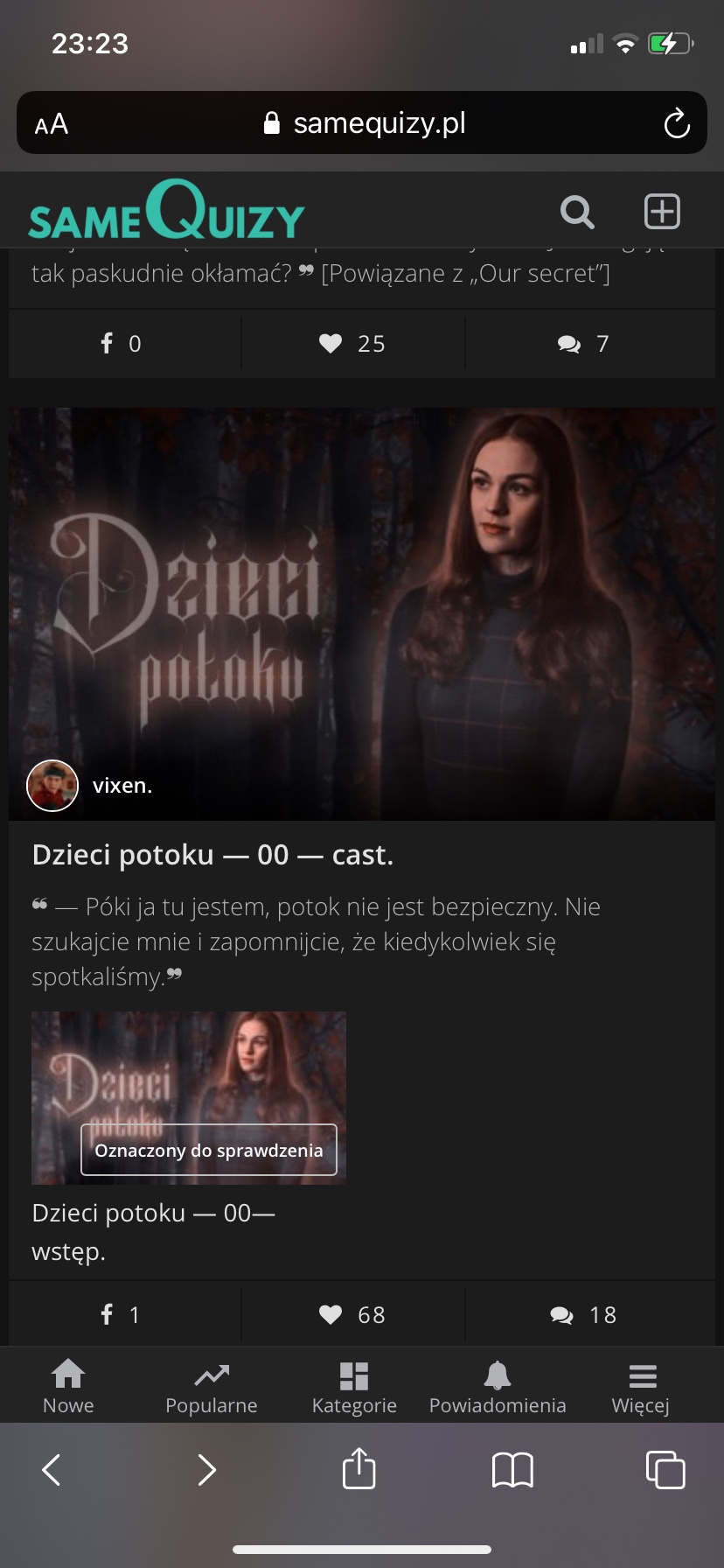Open the Więcej menu
724x1568 pixels.
coord(641,1386)
